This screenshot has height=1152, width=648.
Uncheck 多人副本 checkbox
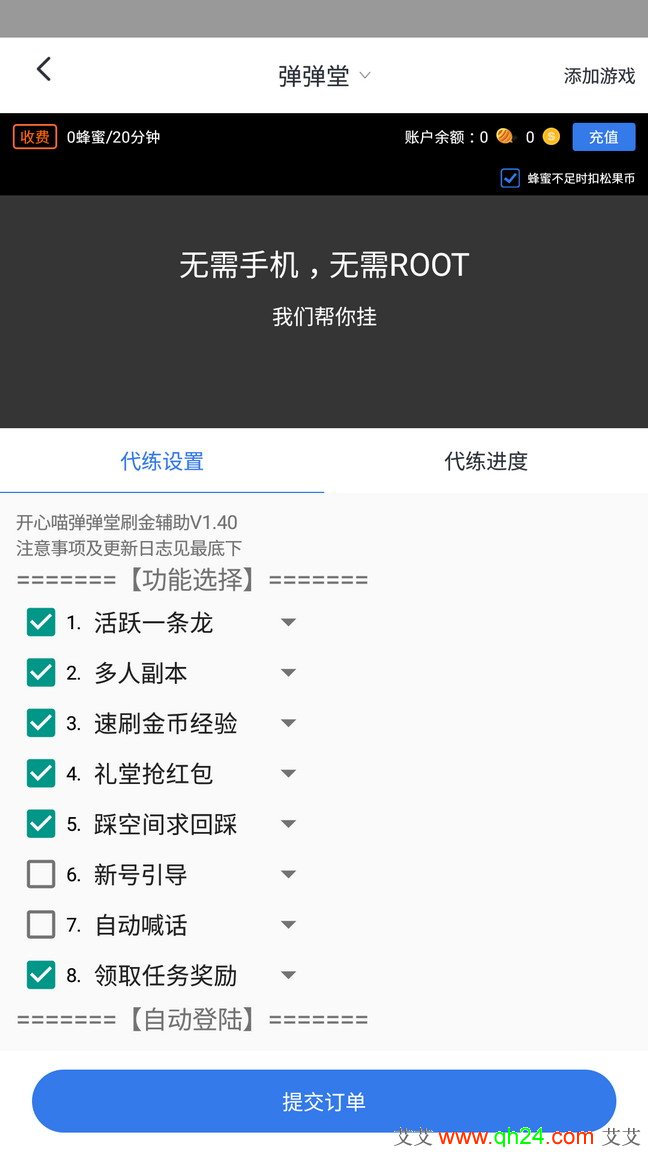tap(41, 673)
